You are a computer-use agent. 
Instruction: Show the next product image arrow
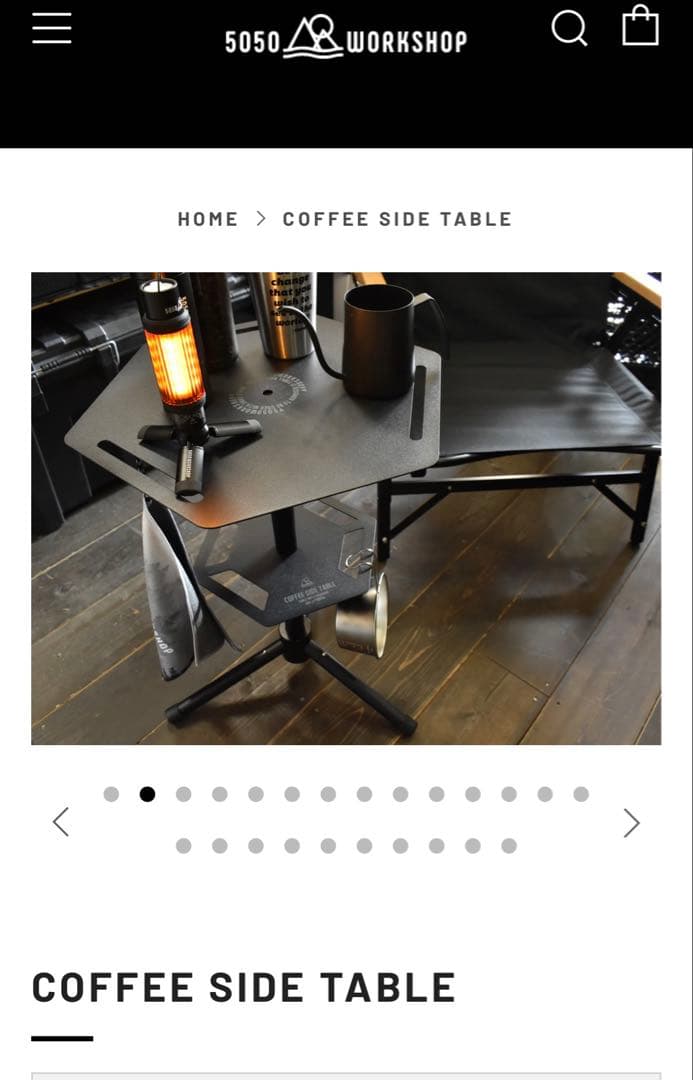coord(631,822)
